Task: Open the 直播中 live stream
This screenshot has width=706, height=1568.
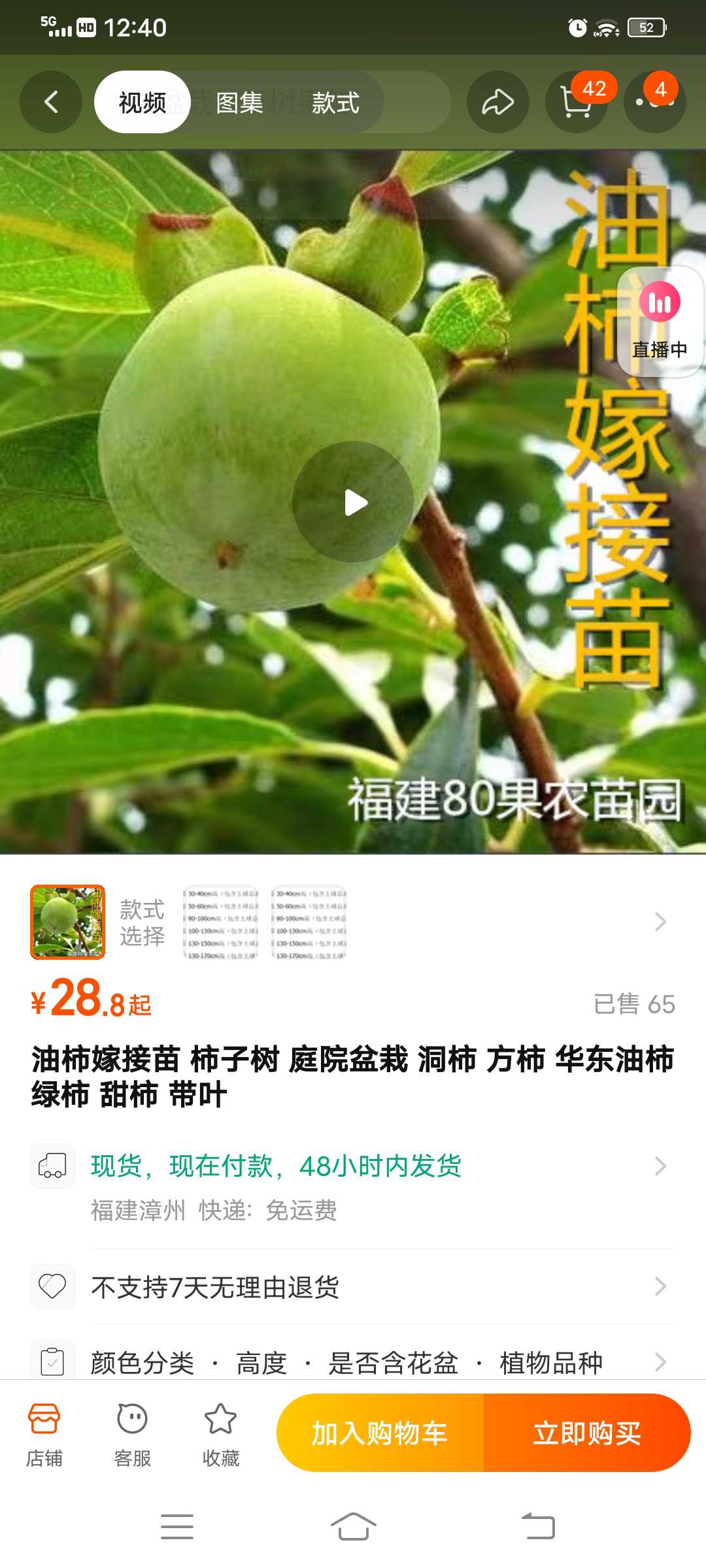Action: click(x=660, y=321)
